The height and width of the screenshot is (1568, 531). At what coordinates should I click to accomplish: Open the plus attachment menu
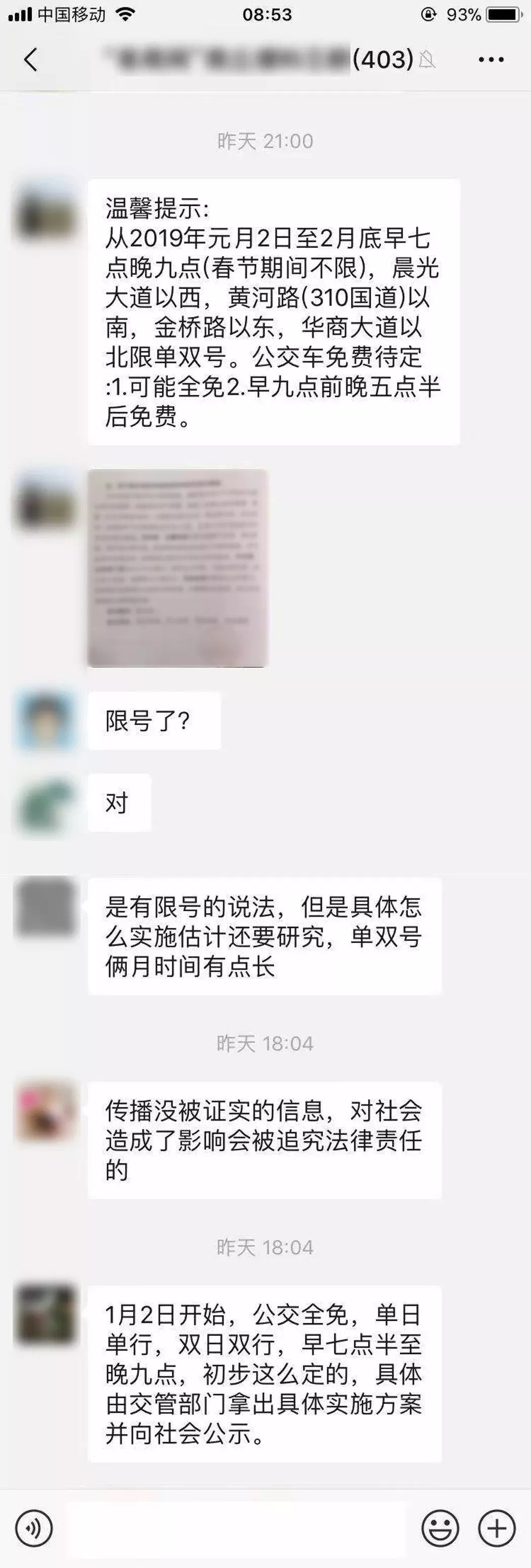[497, 1528]
